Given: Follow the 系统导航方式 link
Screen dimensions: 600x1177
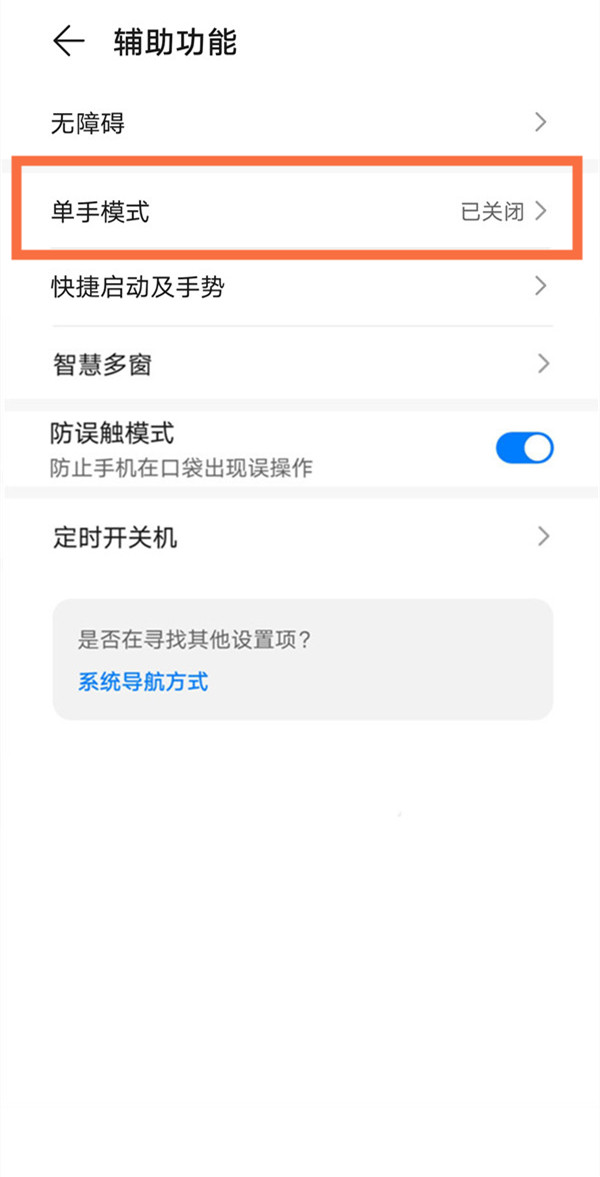Looking at the screenshot, I should point(143,683).
